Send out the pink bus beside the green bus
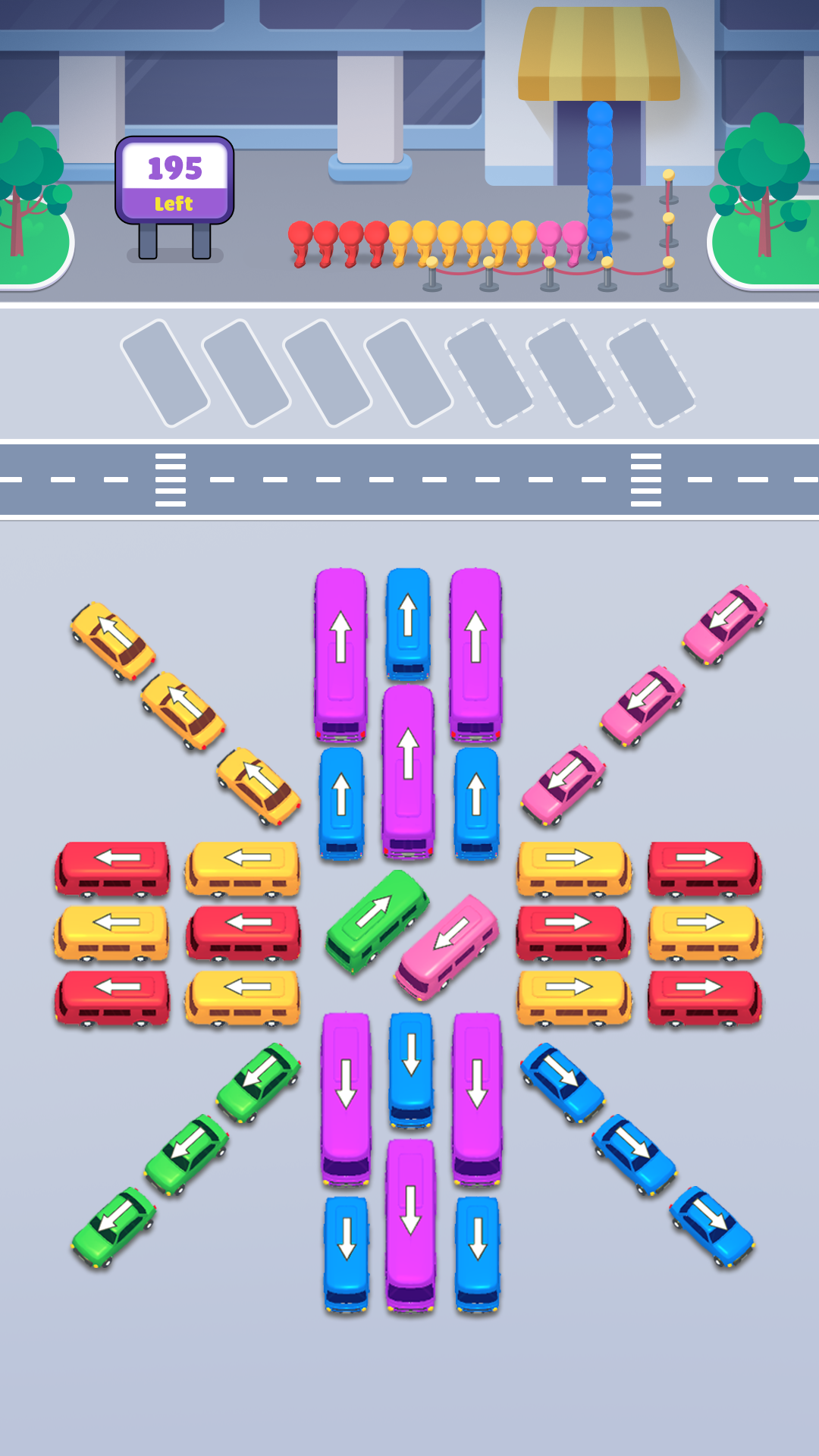Screen dimensions: 819x1456 click(447, 946)
